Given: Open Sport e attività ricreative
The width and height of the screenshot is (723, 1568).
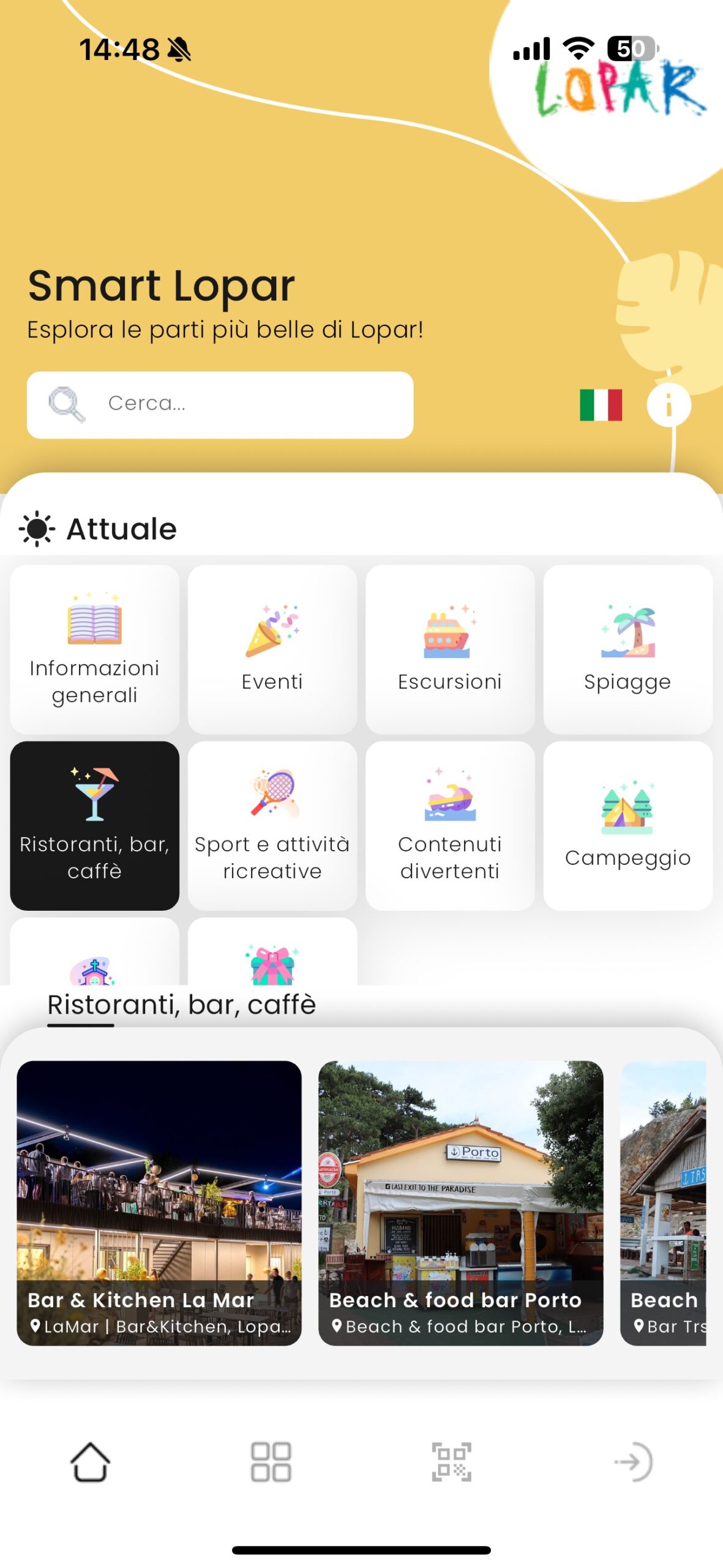Looking at the screenshot, I should tap(272, 826).
